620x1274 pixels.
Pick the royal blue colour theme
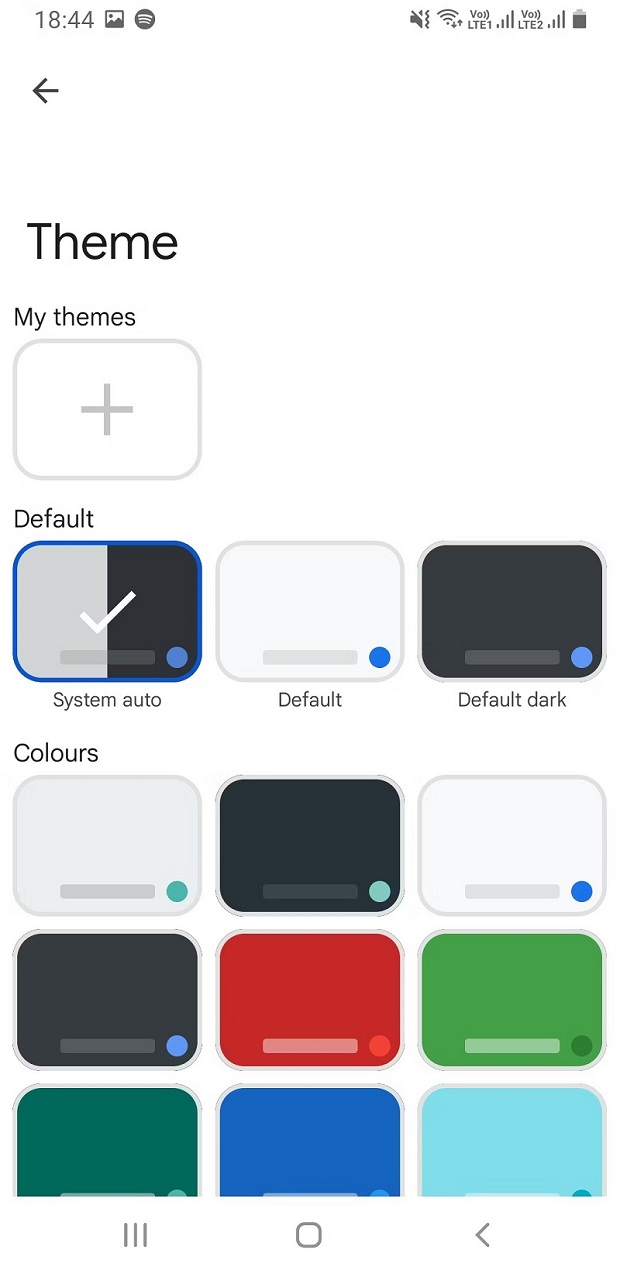pos(310,1140)
